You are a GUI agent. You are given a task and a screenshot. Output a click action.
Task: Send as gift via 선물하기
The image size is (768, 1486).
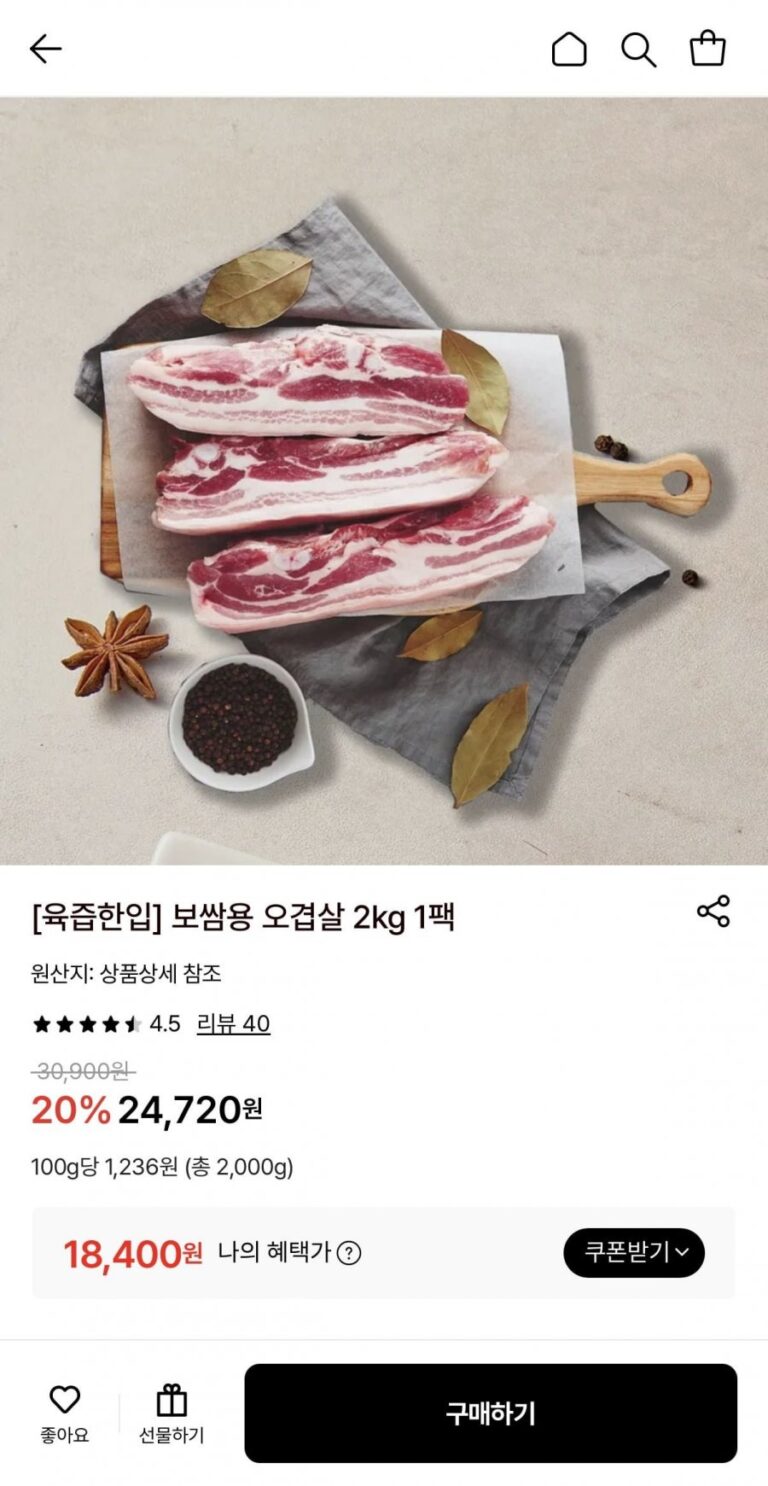coord(171,1412)
